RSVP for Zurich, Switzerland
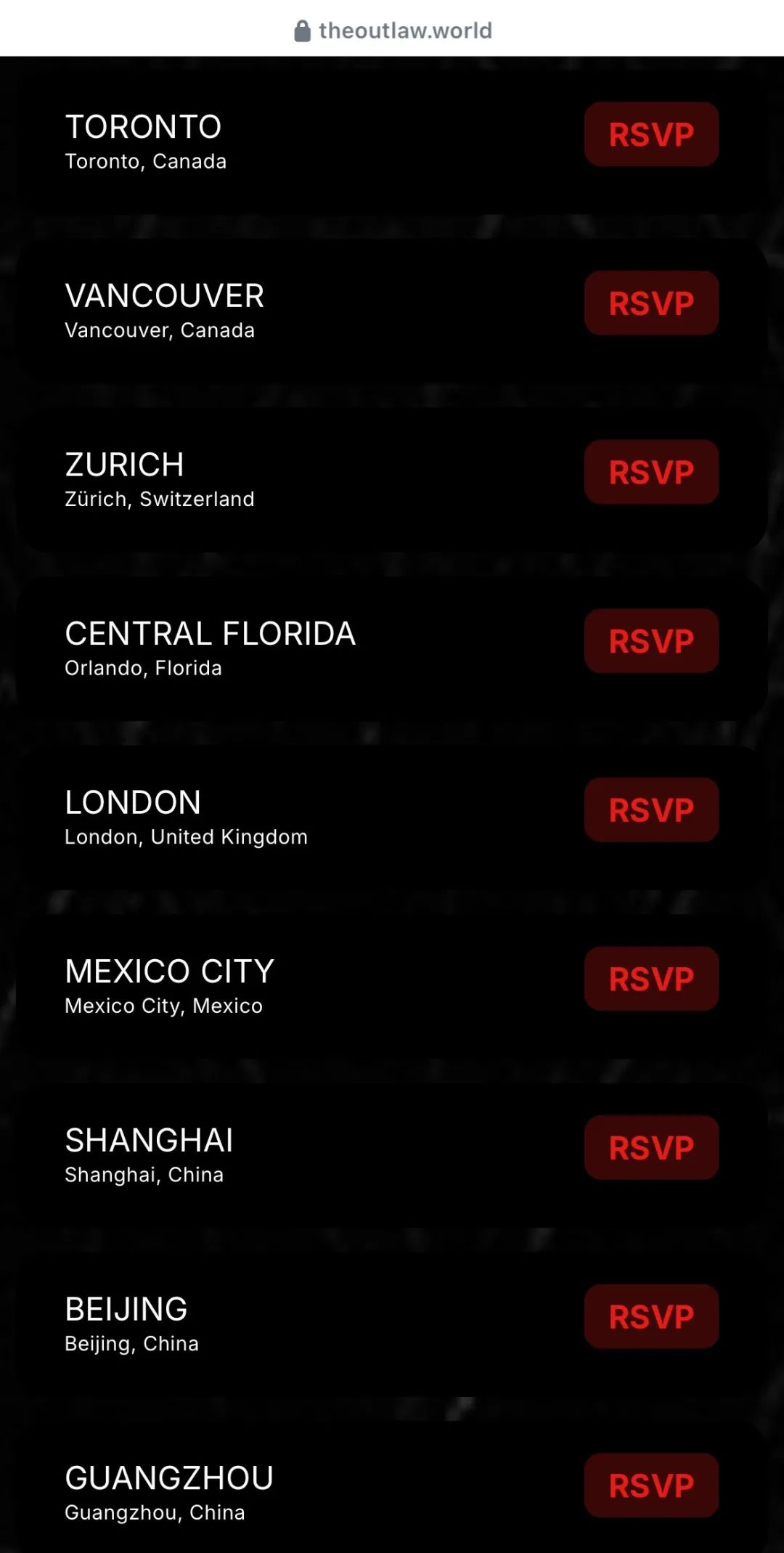The image size is (784, 1553). pos(651,472)
